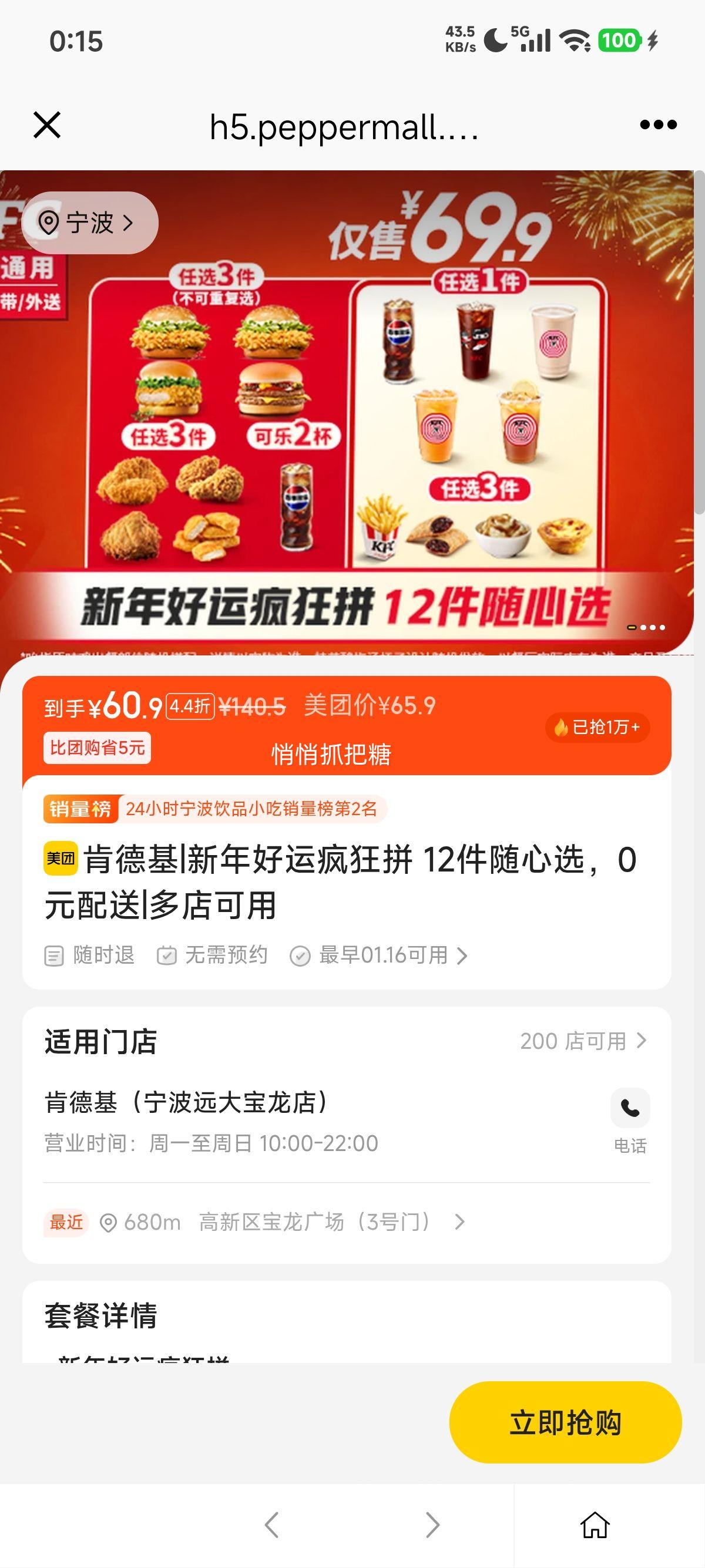Screen dimensions: 705x1568
Task: Open availability details via 最早01.16可用 chevron
Action: point(461,955)
